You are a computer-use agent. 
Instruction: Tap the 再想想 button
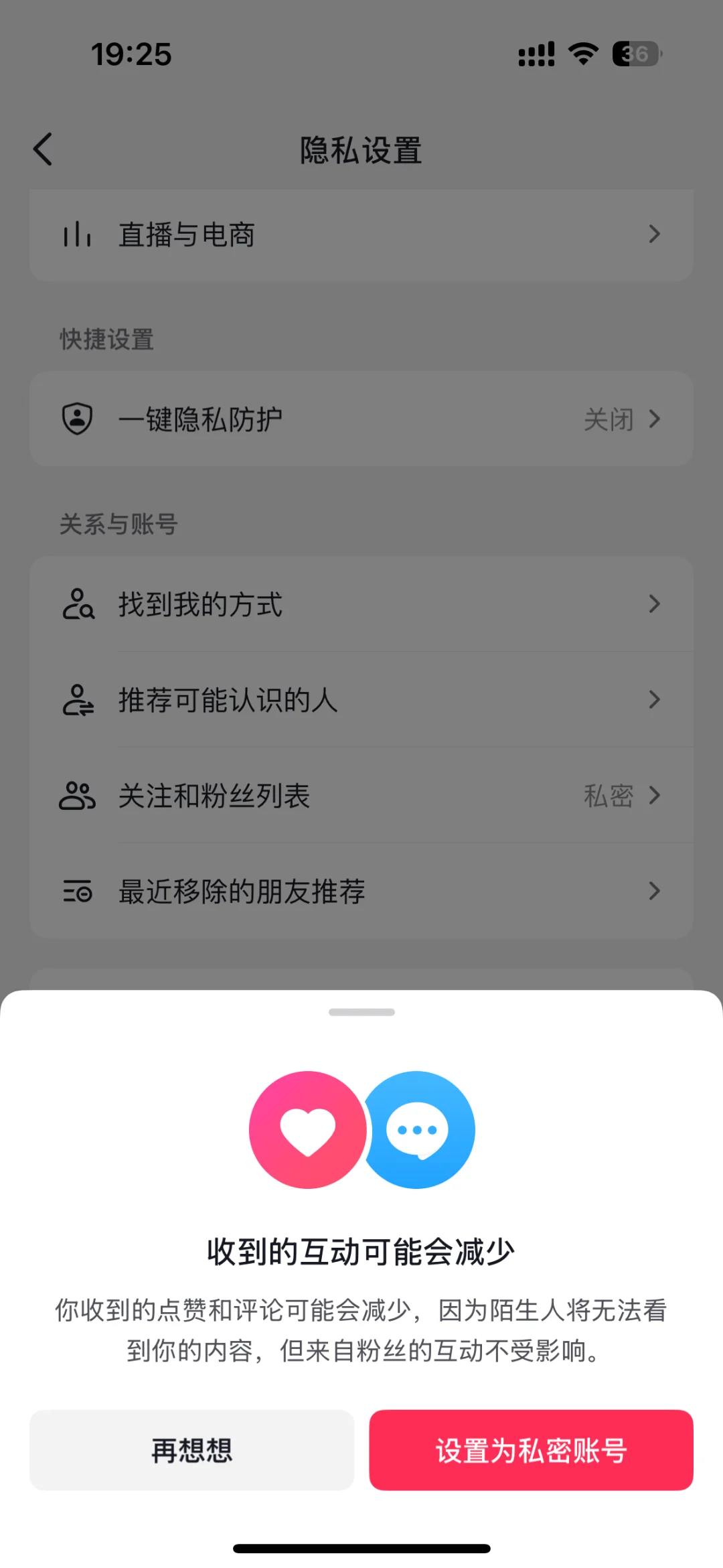(191, 1449)
